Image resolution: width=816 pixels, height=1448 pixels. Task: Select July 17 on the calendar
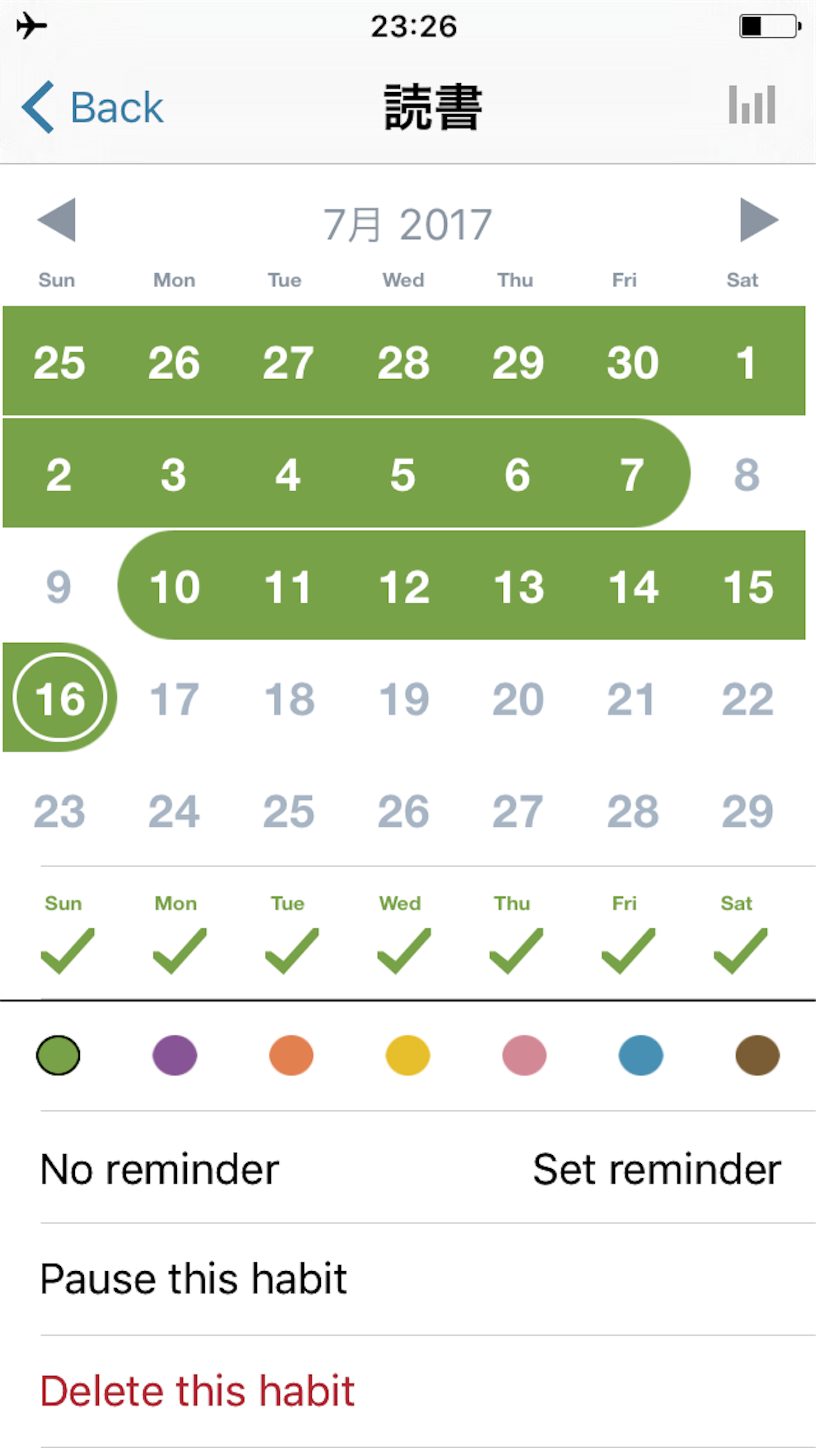pyautogui.click(x=174, y=699)
